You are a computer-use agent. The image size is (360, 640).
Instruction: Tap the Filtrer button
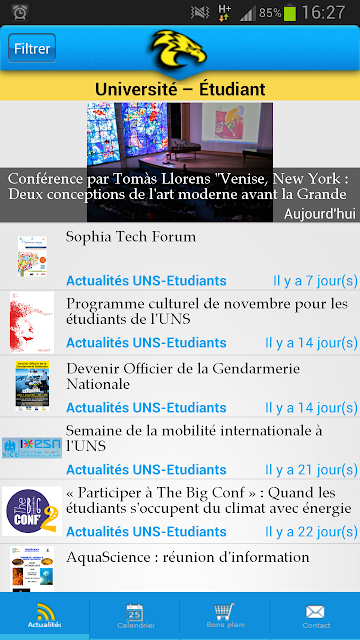pyautogui.click(x=32, y=48)
